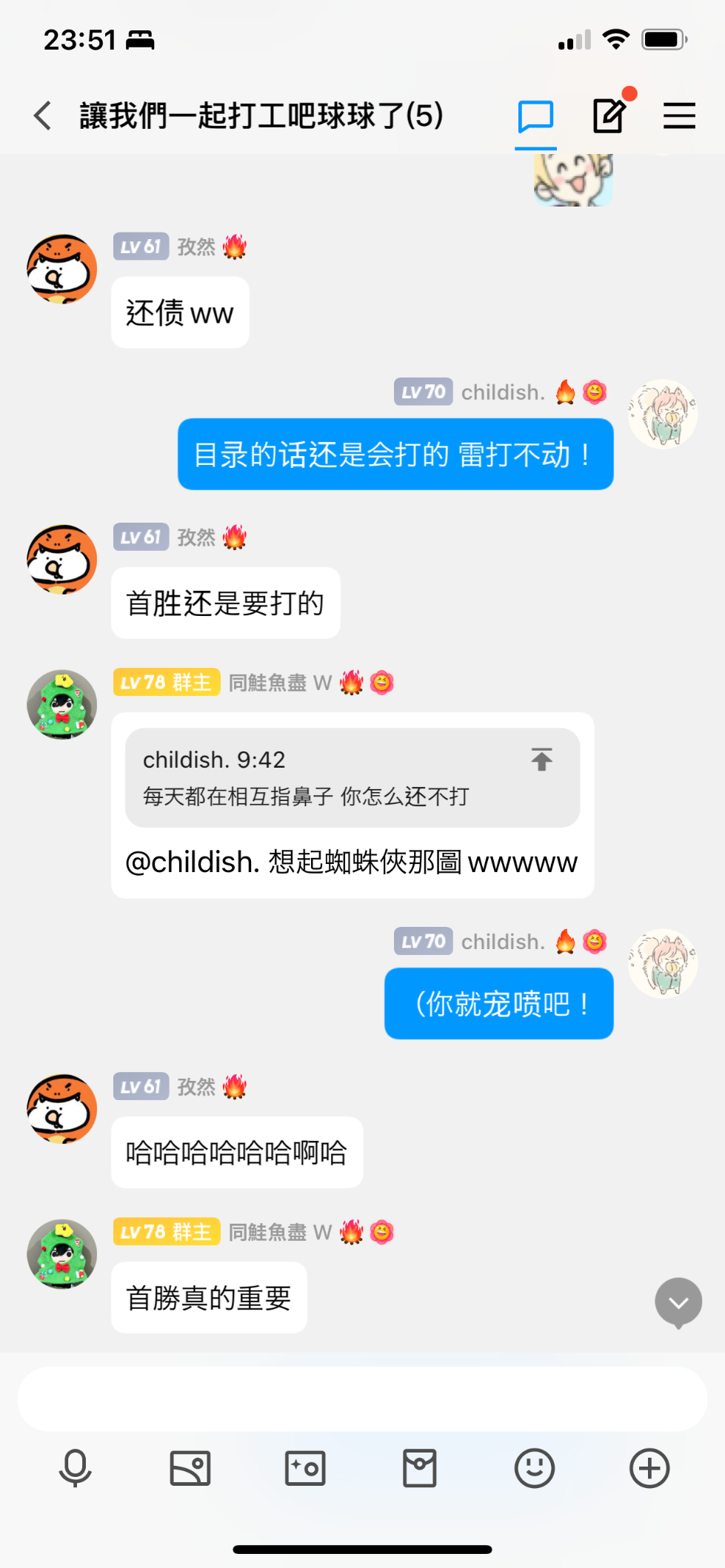This screenshot has height=1568, width=725.
Task: Open the red envelope icon
Action: 420,1468
